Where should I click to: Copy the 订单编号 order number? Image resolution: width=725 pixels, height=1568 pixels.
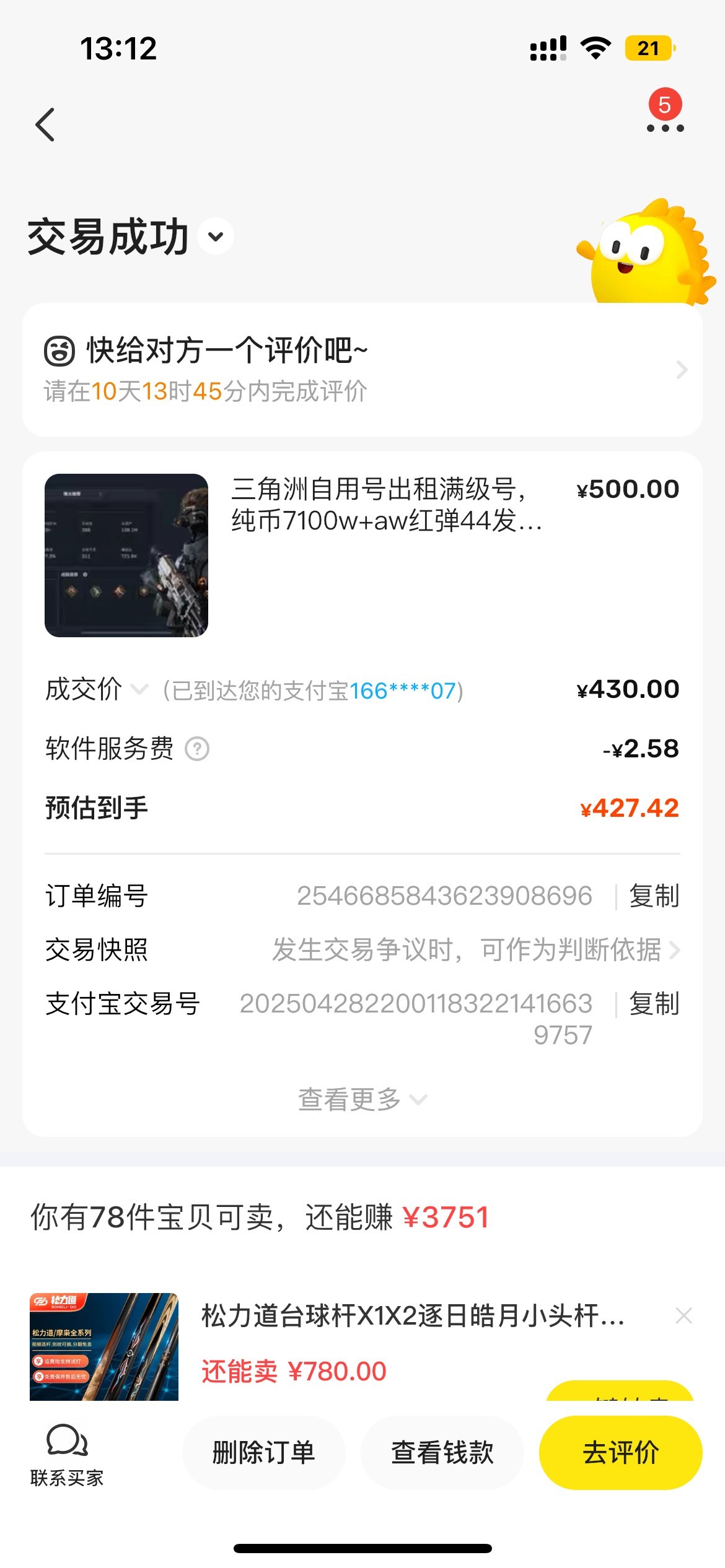654,896
